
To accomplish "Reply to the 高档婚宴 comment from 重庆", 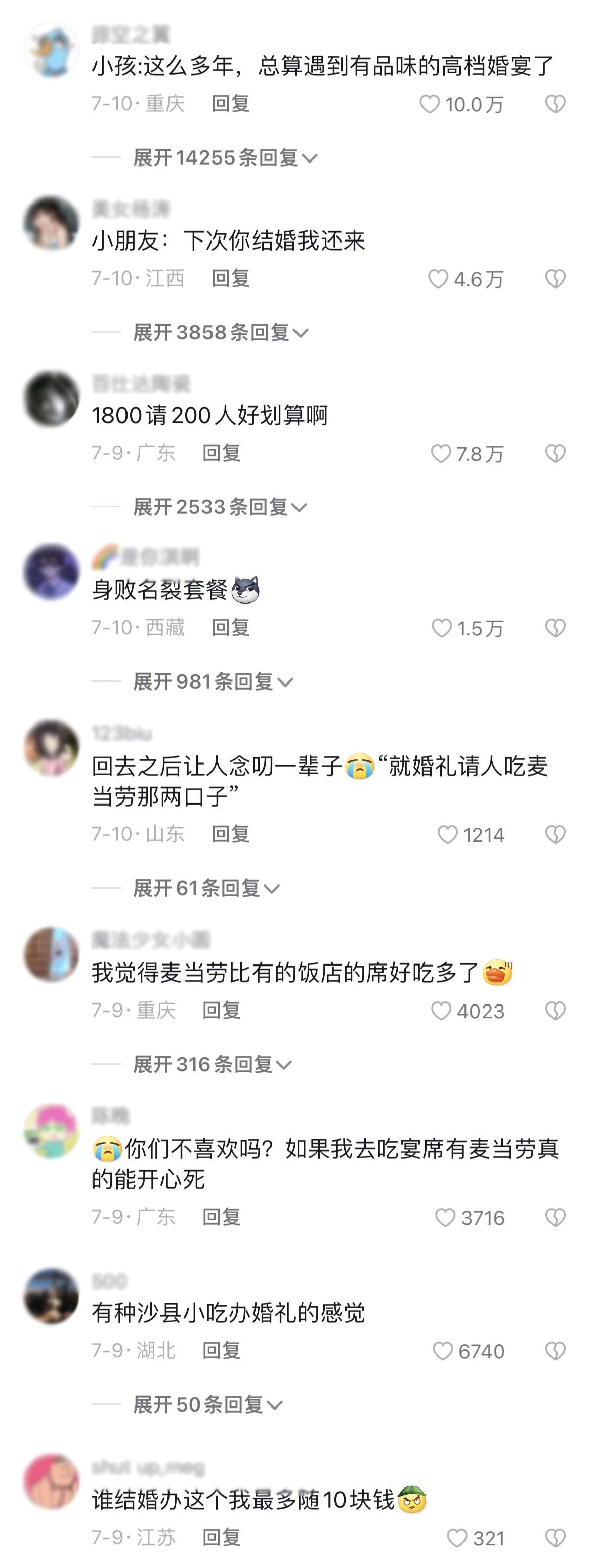I will 230,103.
